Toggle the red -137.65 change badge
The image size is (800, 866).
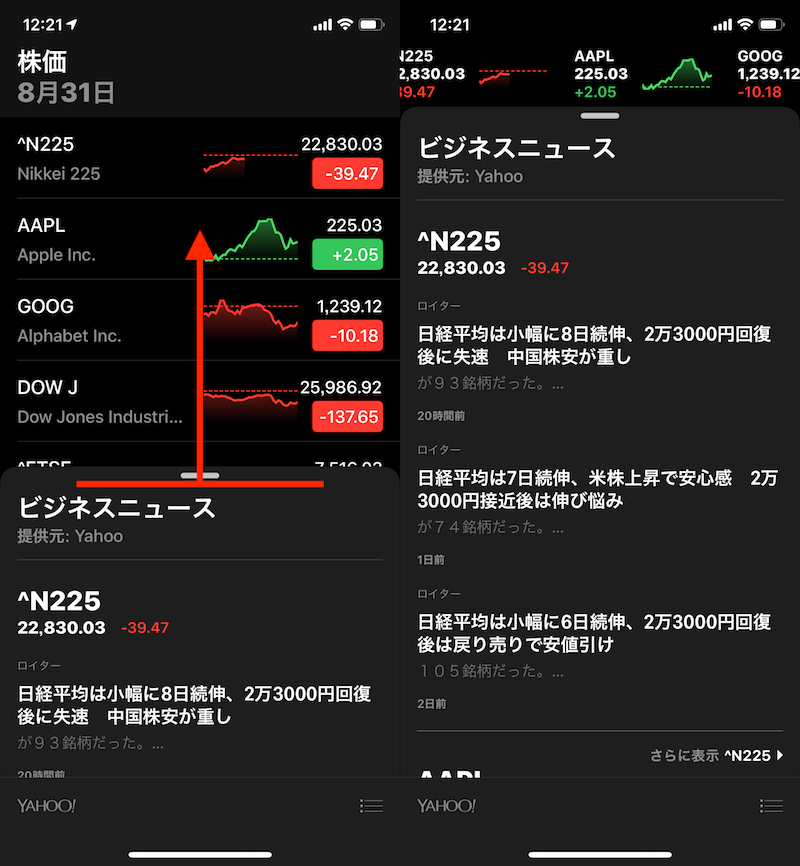(348, 416)
